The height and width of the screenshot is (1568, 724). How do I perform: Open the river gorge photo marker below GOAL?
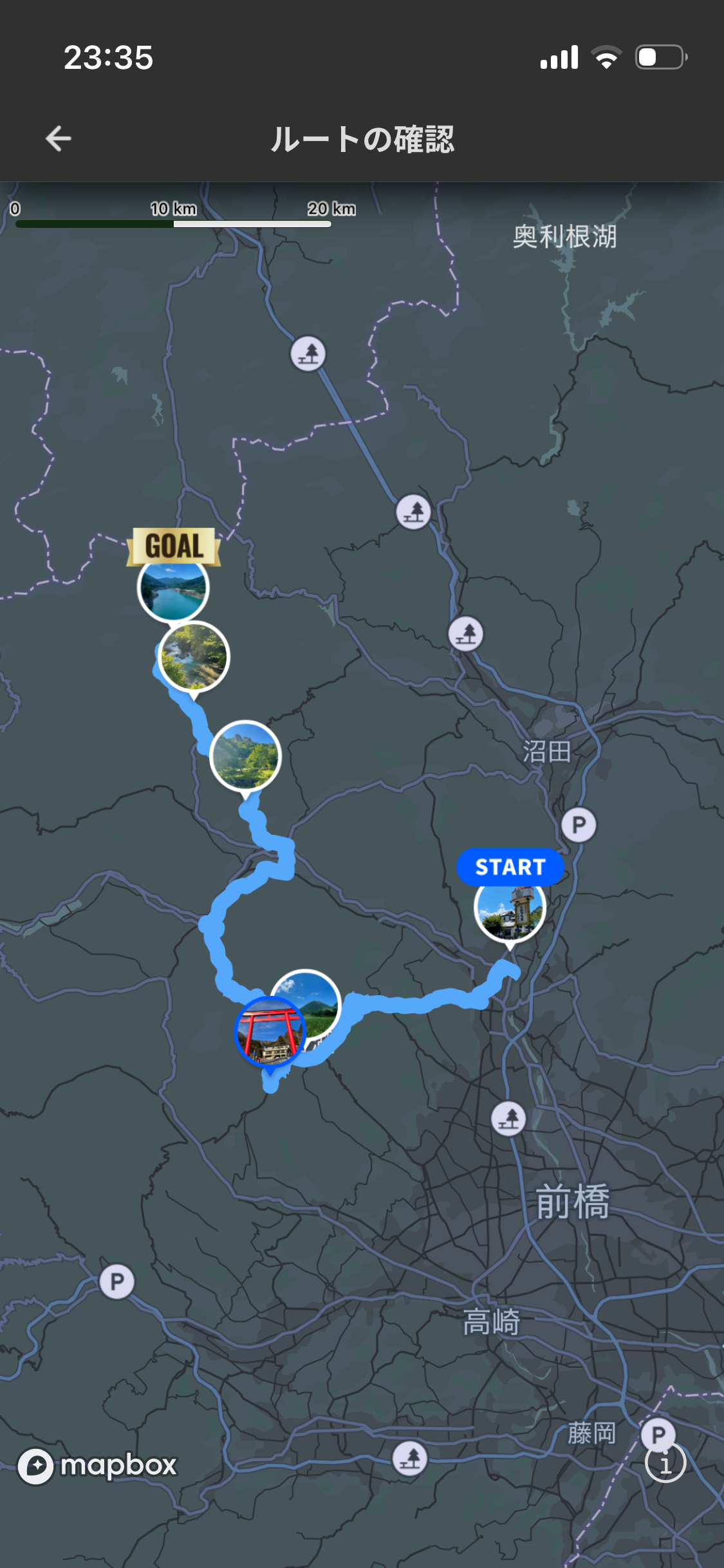(x=194, y=657)
